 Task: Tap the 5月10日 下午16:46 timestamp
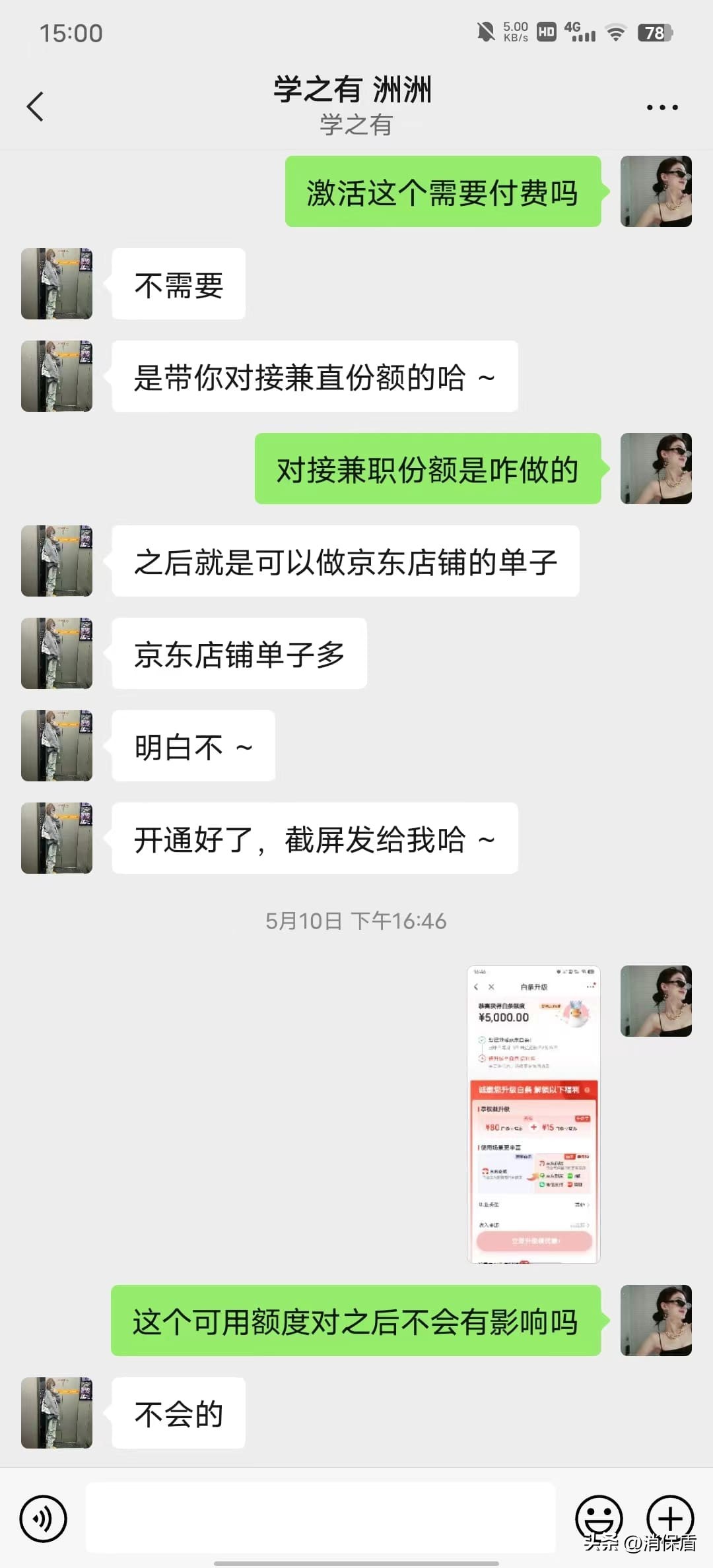(x=356, y=920)
